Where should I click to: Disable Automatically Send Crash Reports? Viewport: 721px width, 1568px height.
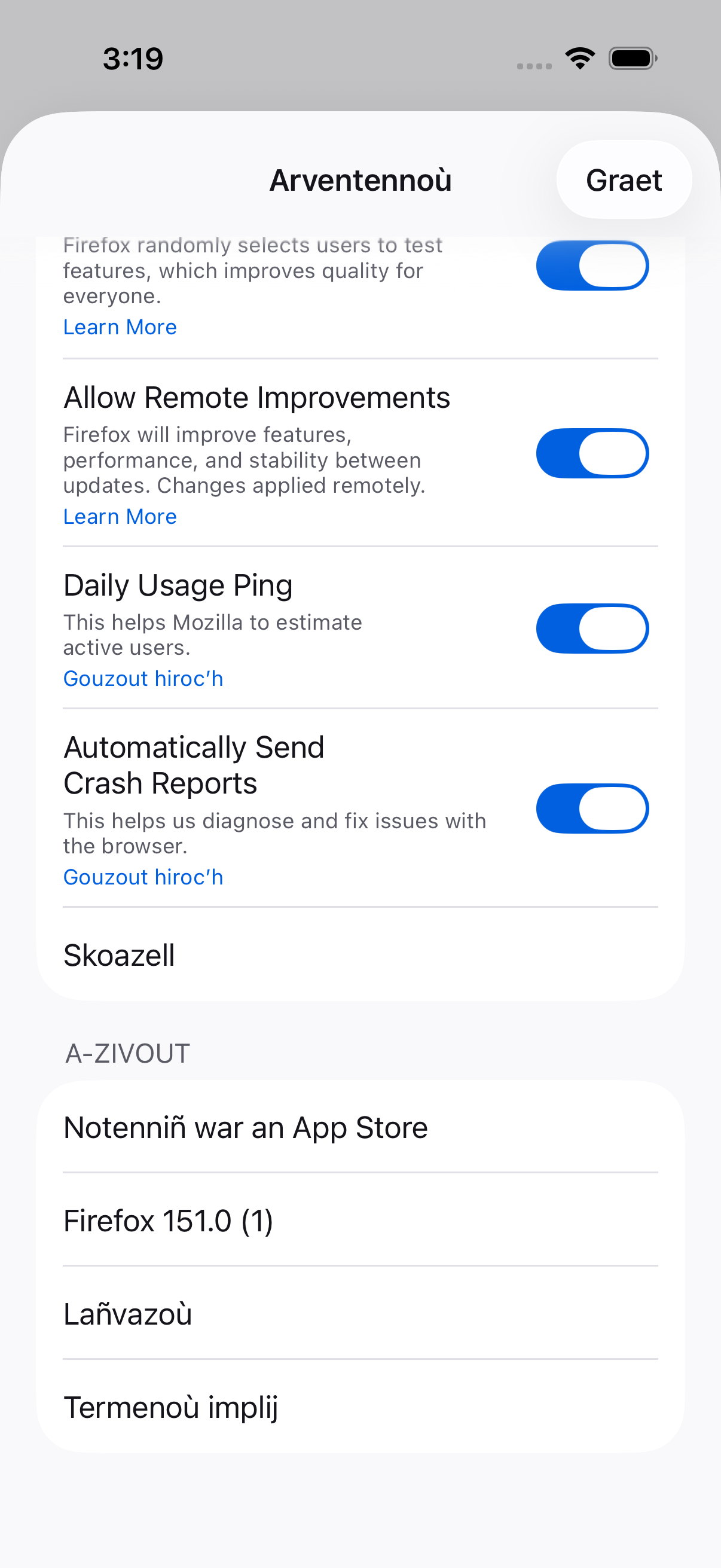[x=592, y=809]
